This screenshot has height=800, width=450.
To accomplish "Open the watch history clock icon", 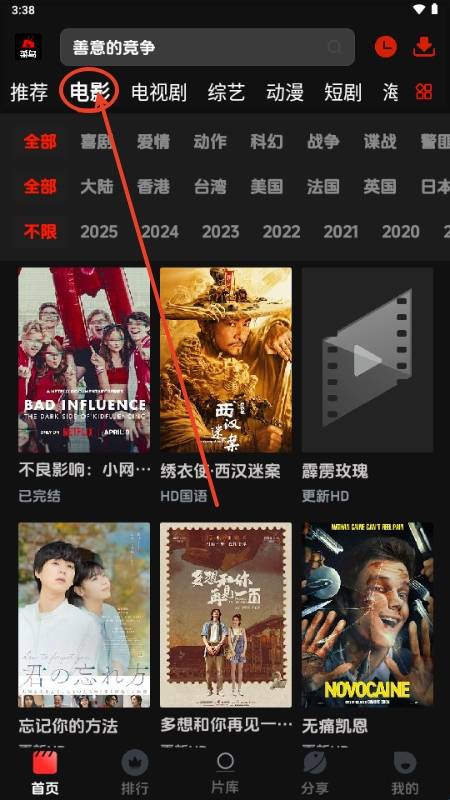I will pos(386,47).
